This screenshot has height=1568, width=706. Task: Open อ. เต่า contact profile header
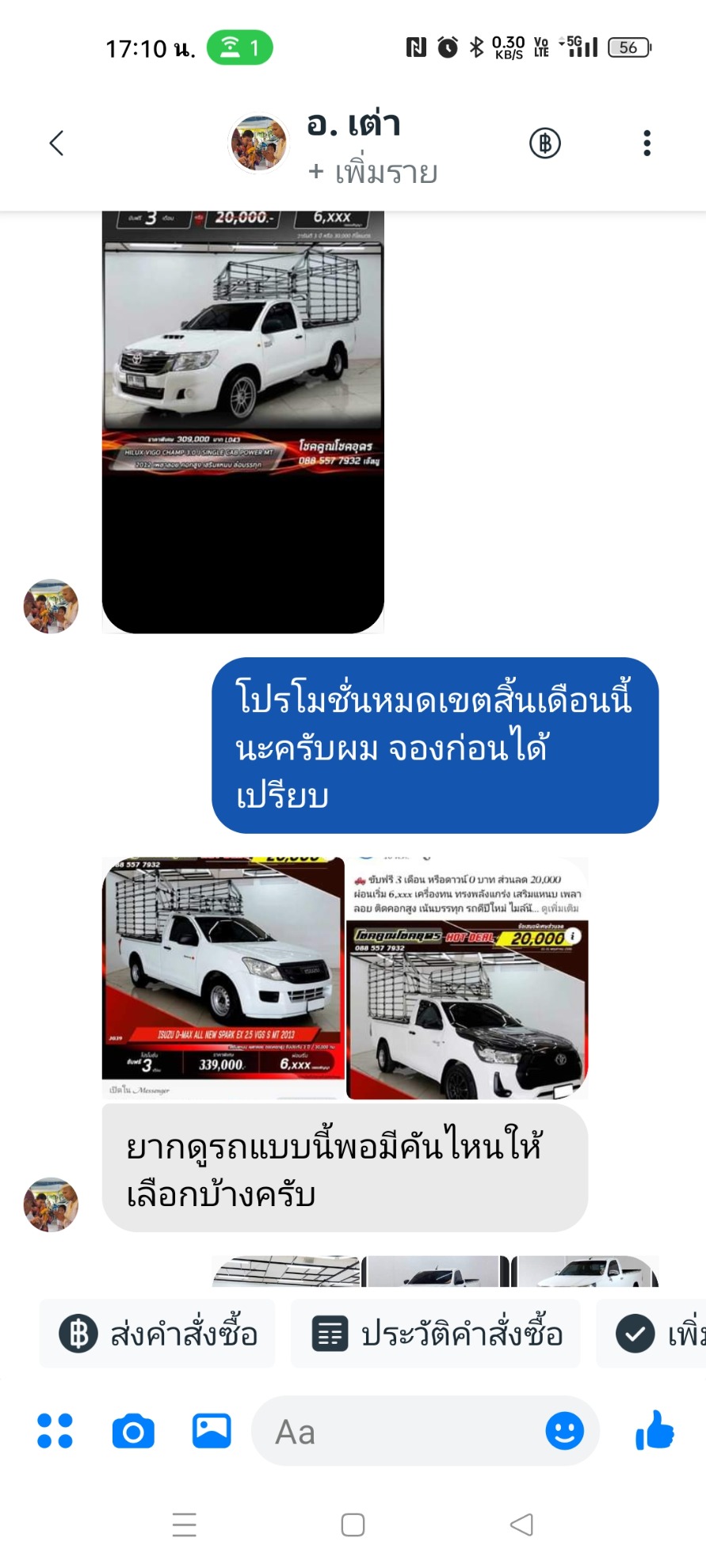(x=334, y=144)
